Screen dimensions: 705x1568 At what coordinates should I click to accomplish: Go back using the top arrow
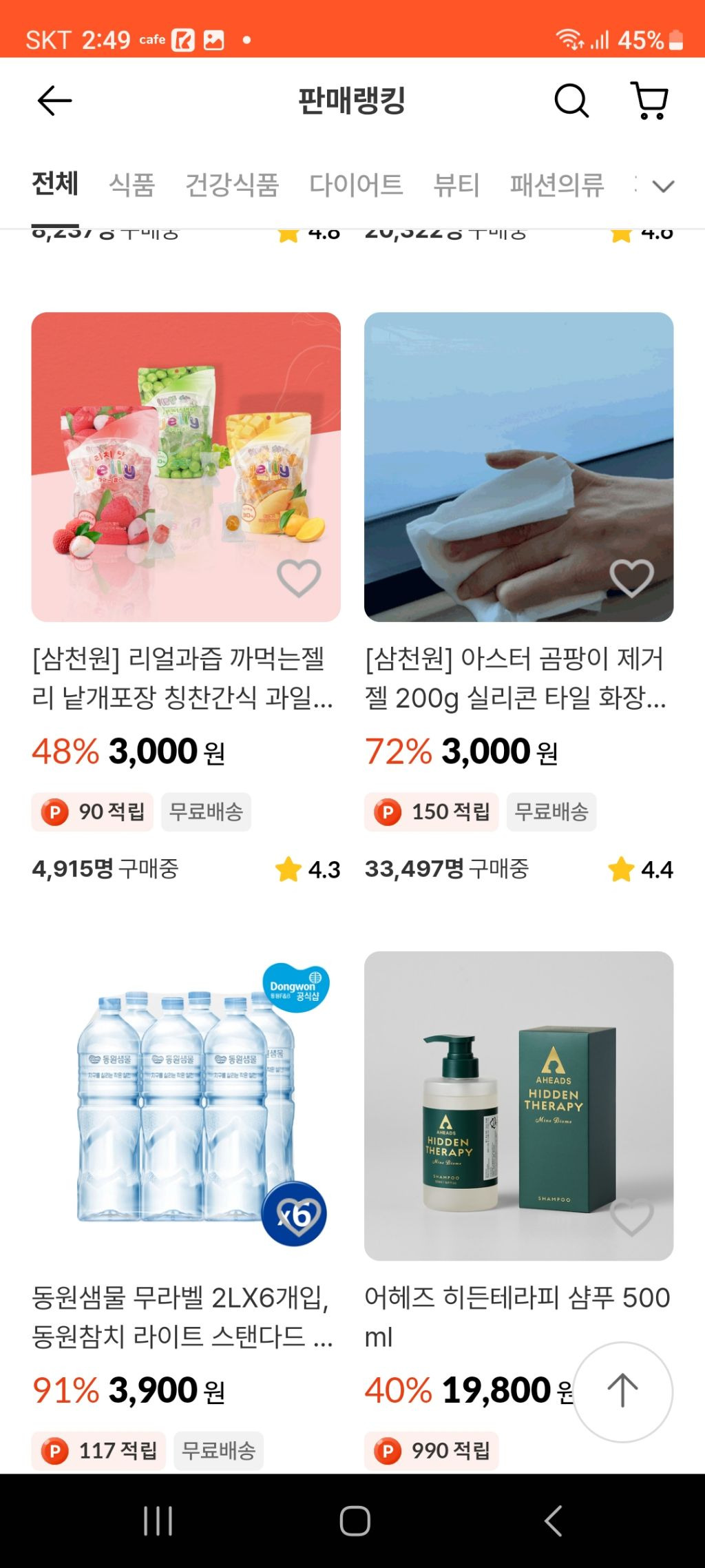(54, 101)
